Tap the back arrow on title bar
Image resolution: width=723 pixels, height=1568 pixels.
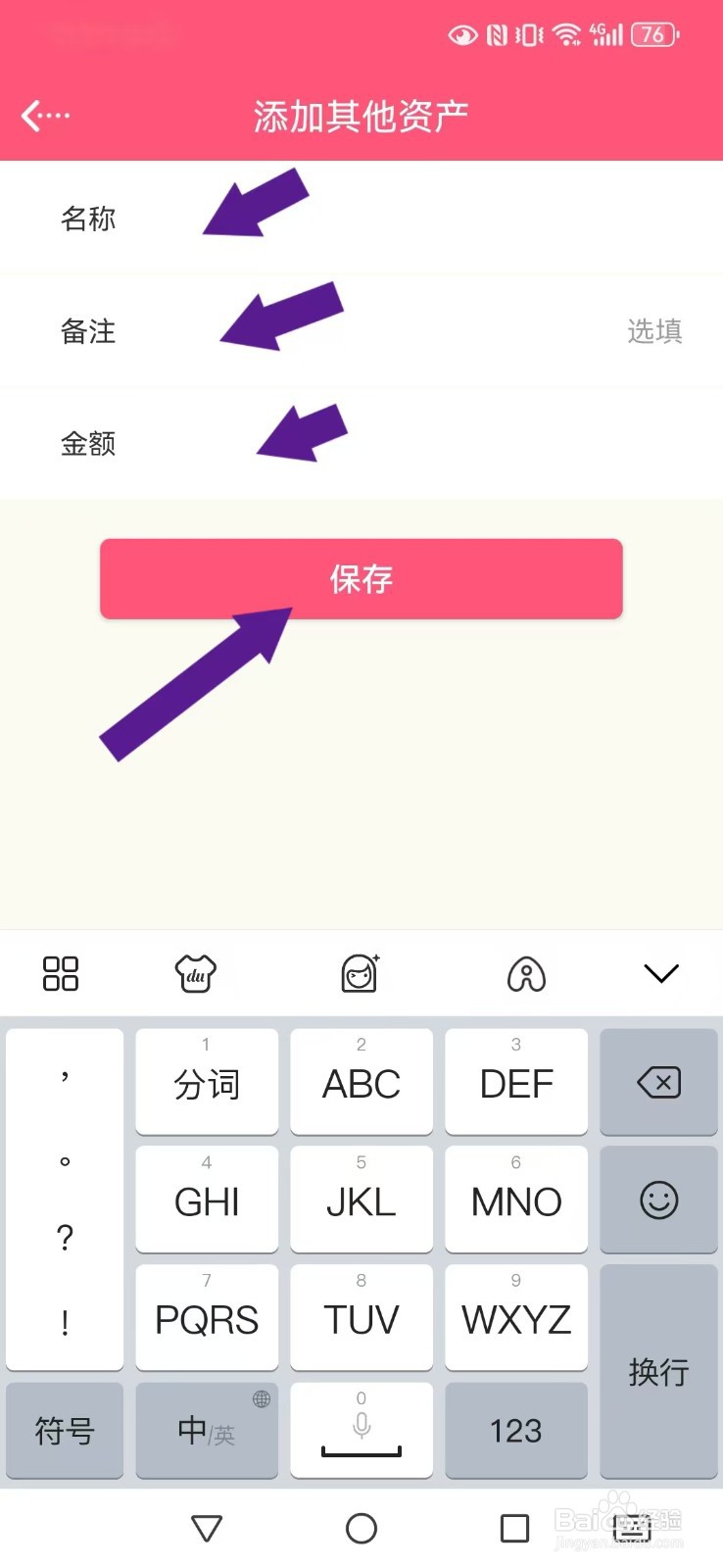click(29, 115)
